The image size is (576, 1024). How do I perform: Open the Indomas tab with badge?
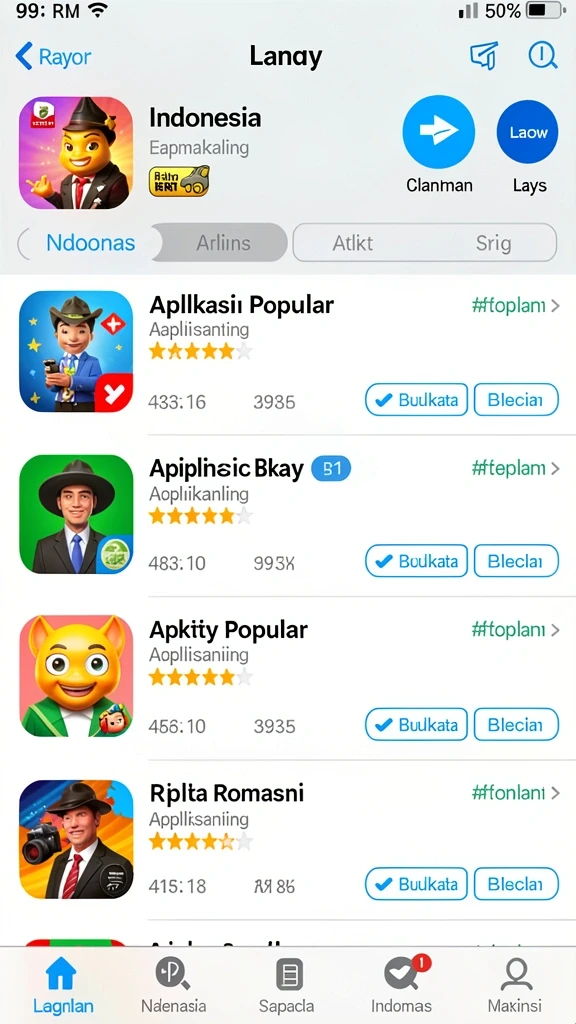(x=402, y=985)
